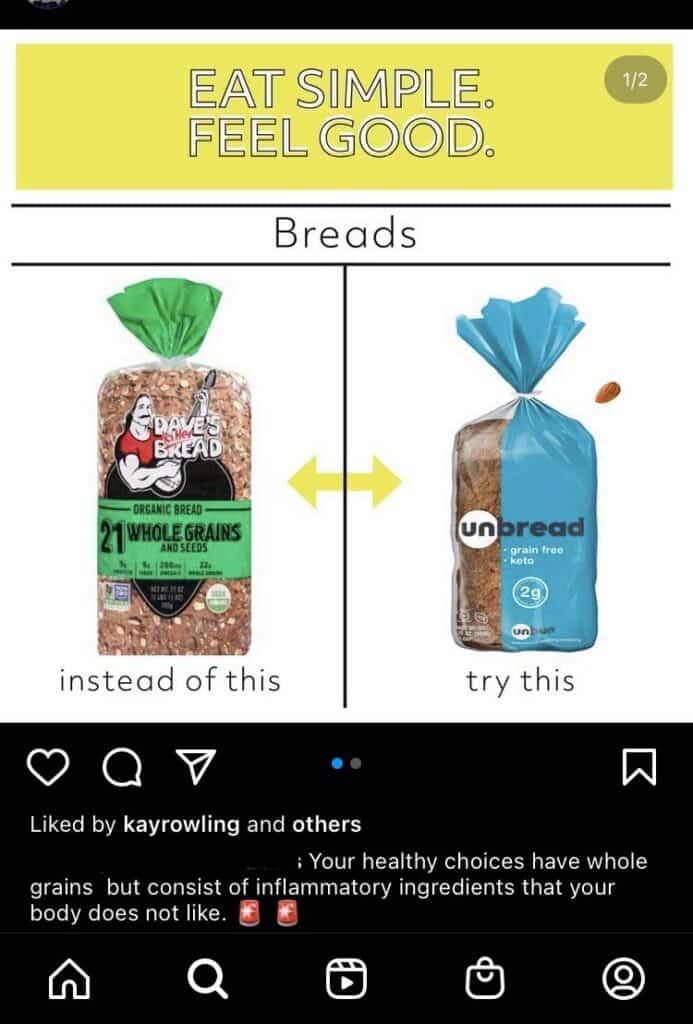Open kayrowling's profile from likes
This screenshot has width=693, height=1024.
[x=181, y=825]
